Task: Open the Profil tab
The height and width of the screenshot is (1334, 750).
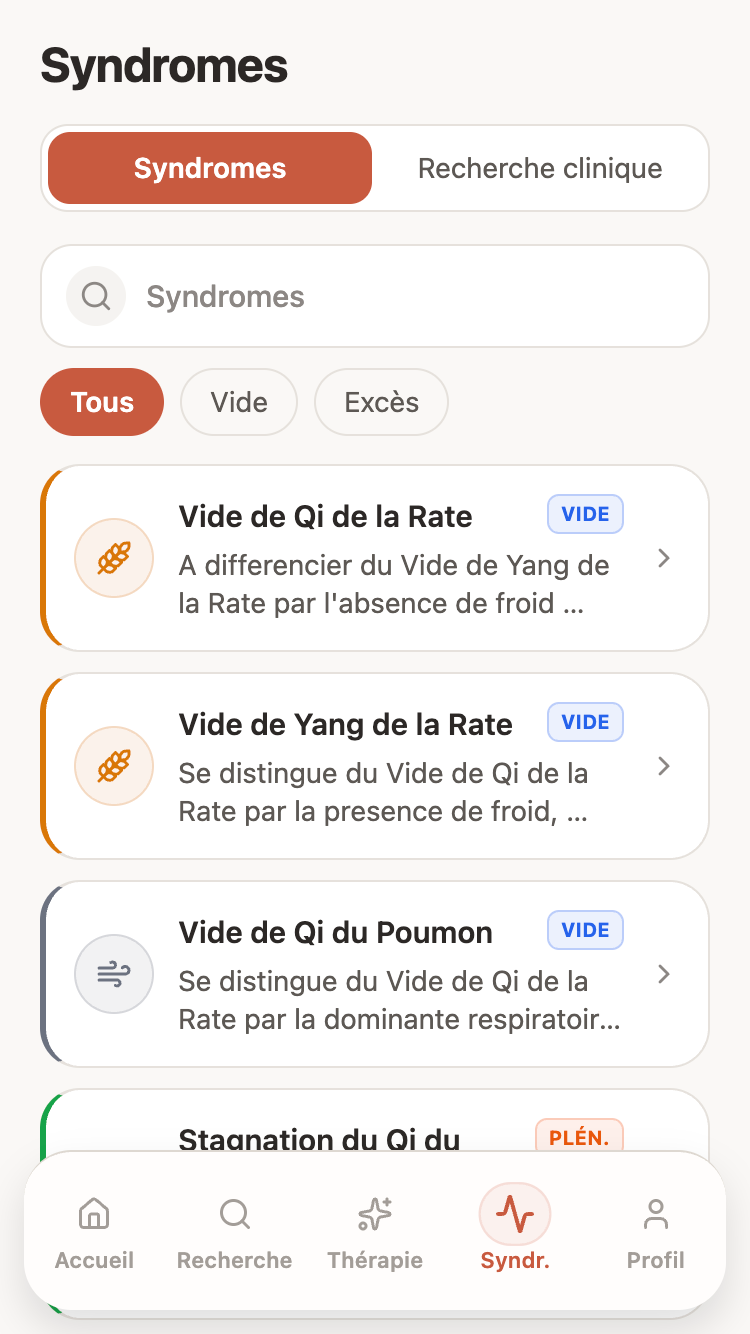Action: pos(656,1231)
